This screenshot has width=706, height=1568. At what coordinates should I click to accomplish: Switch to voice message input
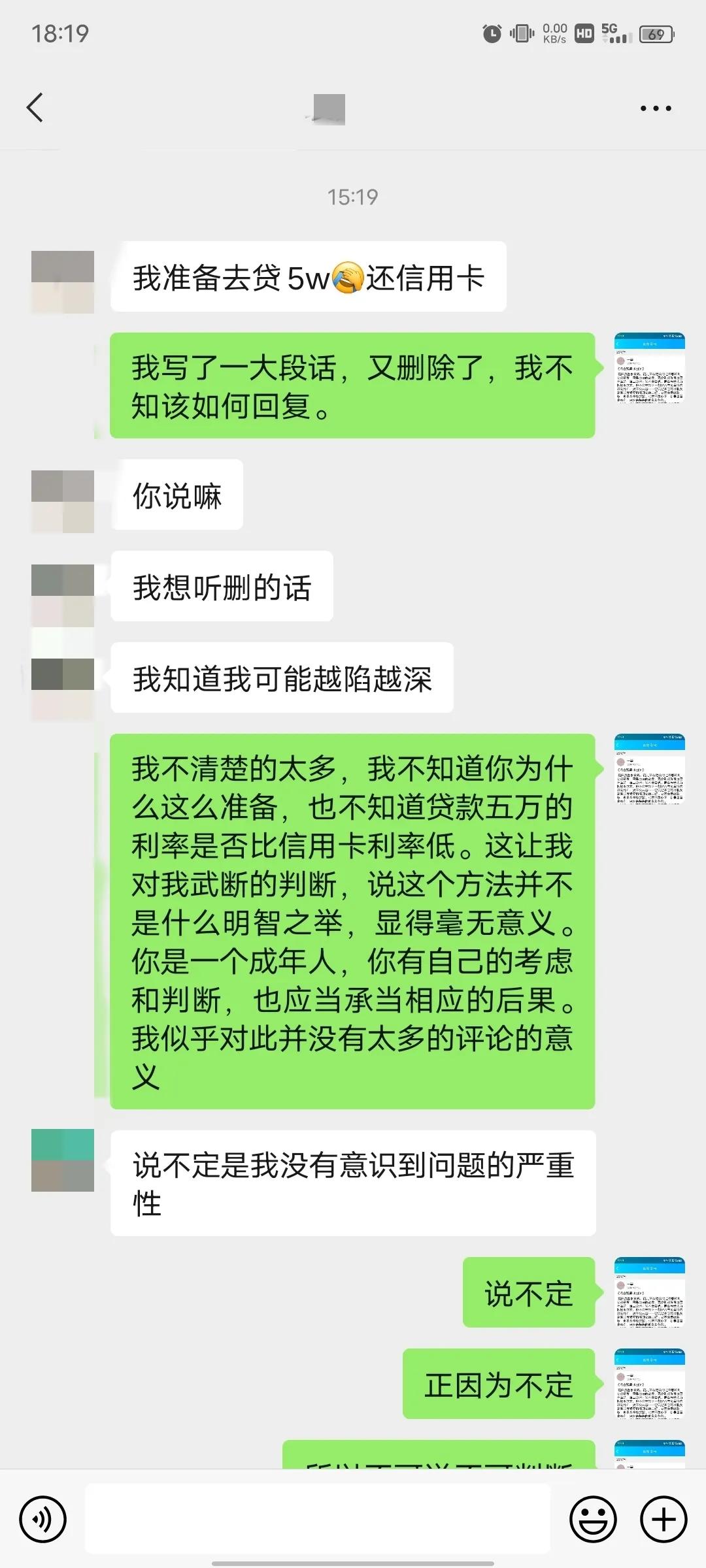tap(43, 1519)
